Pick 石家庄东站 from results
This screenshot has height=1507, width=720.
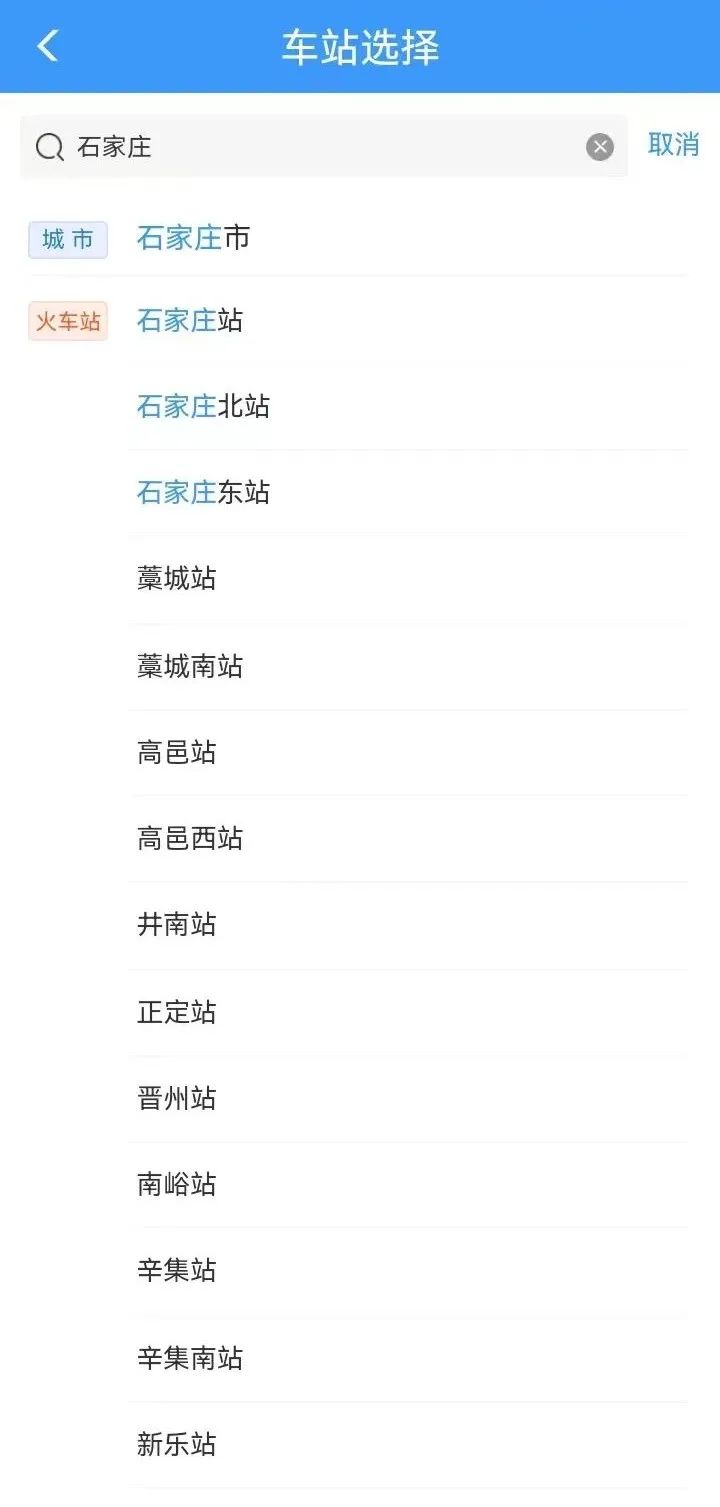click(x=203, y=492)
